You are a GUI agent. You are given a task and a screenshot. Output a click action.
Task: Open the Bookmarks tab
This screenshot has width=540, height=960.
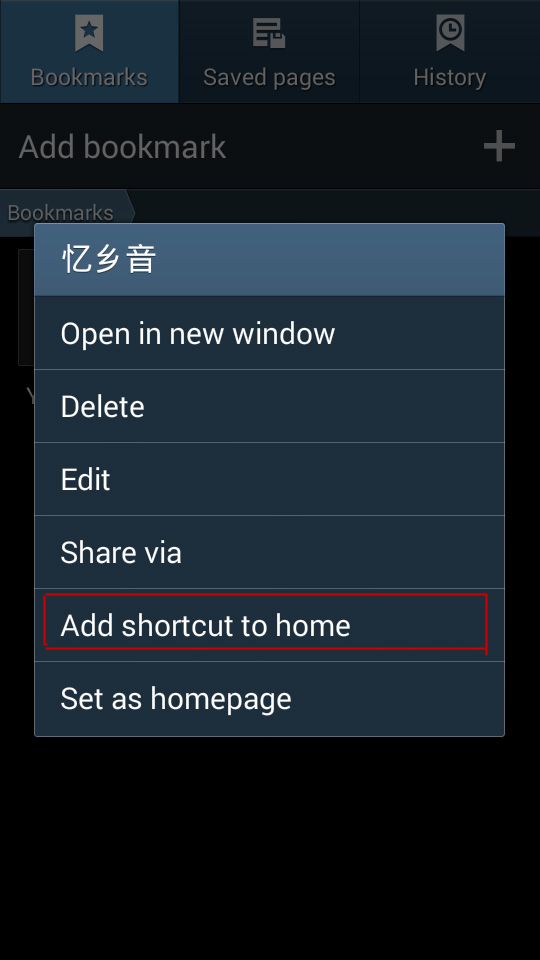pyautogui.click(x=89, y=51)
